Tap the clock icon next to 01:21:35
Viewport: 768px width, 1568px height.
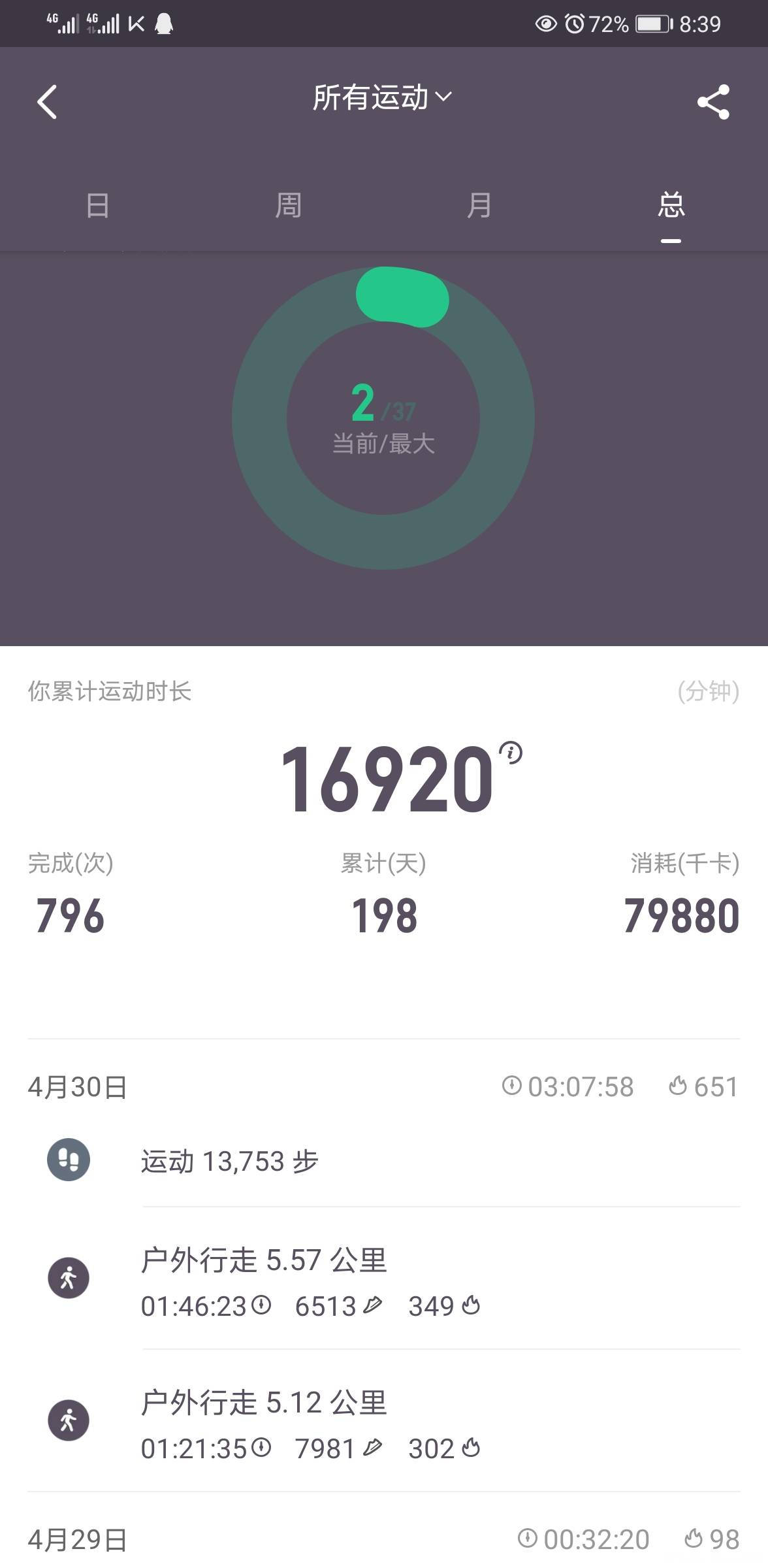click(261, 1446)
